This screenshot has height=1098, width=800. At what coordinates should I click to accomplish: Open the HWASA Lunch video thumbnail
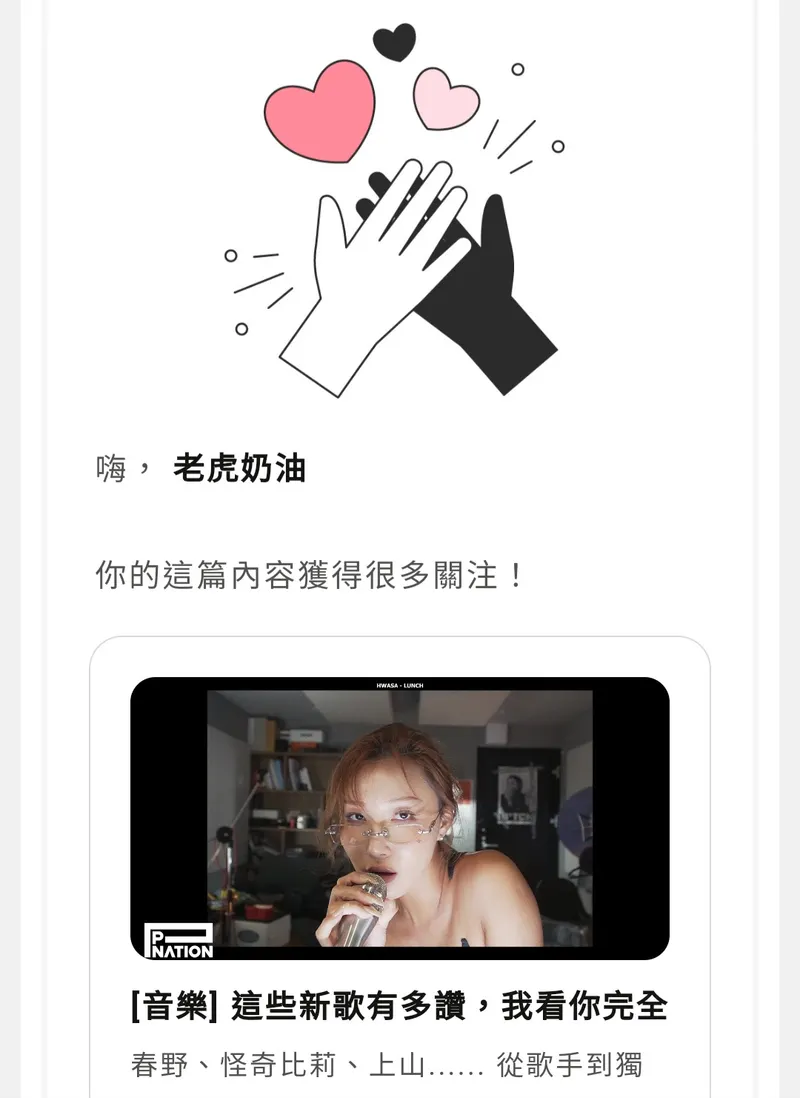click(400, 818)
